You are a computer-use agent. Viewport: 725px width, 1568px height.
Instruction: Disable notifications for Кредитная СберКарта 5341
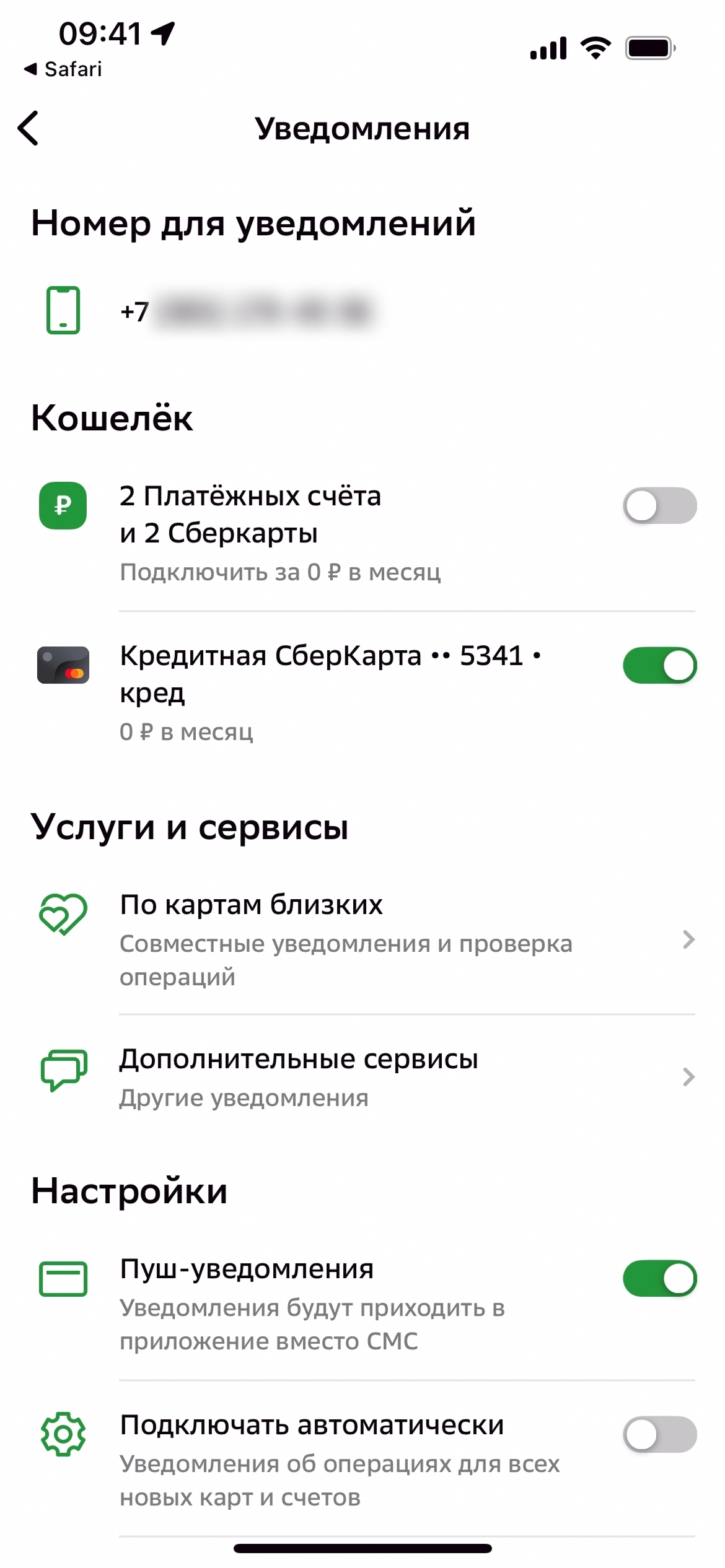tap(659, 665)
